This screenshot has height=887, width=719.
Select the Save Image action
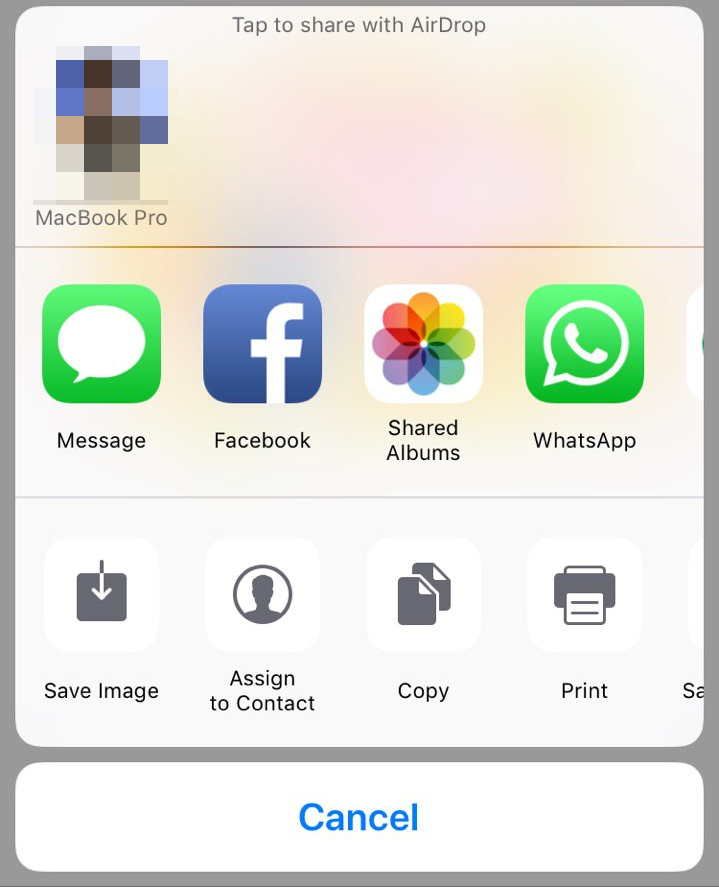coord(101,595)
